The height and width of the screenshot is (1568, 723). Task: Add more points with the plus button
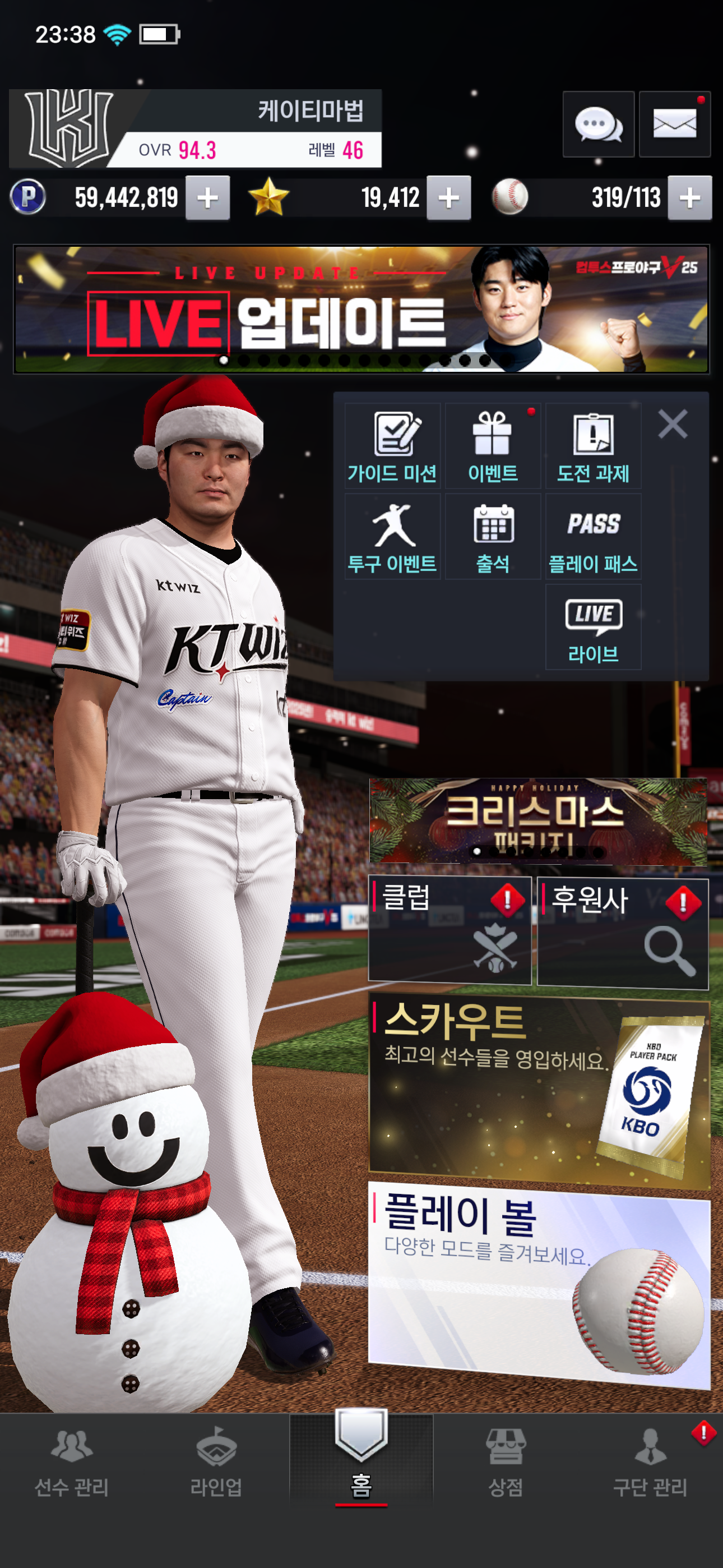[207, 198]
